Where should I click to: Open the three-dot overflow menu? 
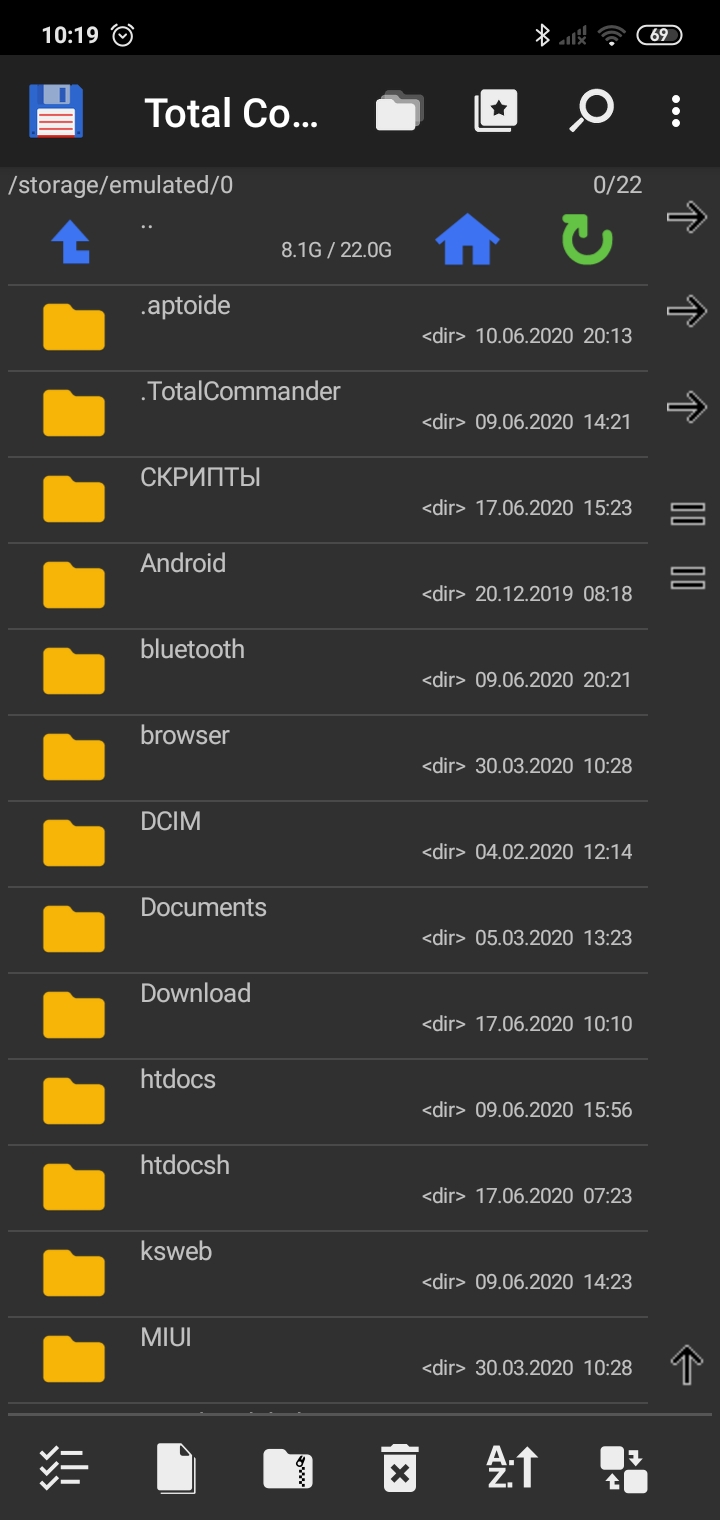676,112
